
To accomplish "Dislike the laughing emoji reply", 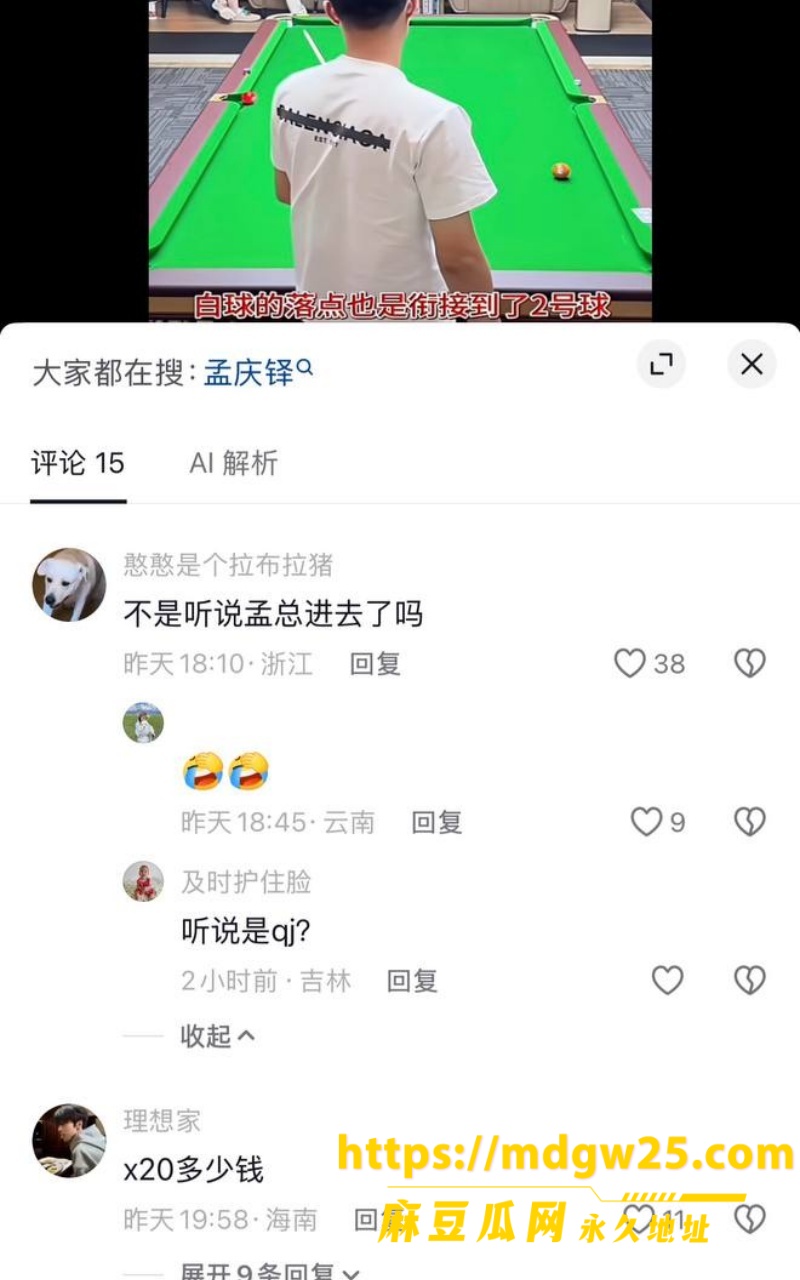I will (750, 822).
